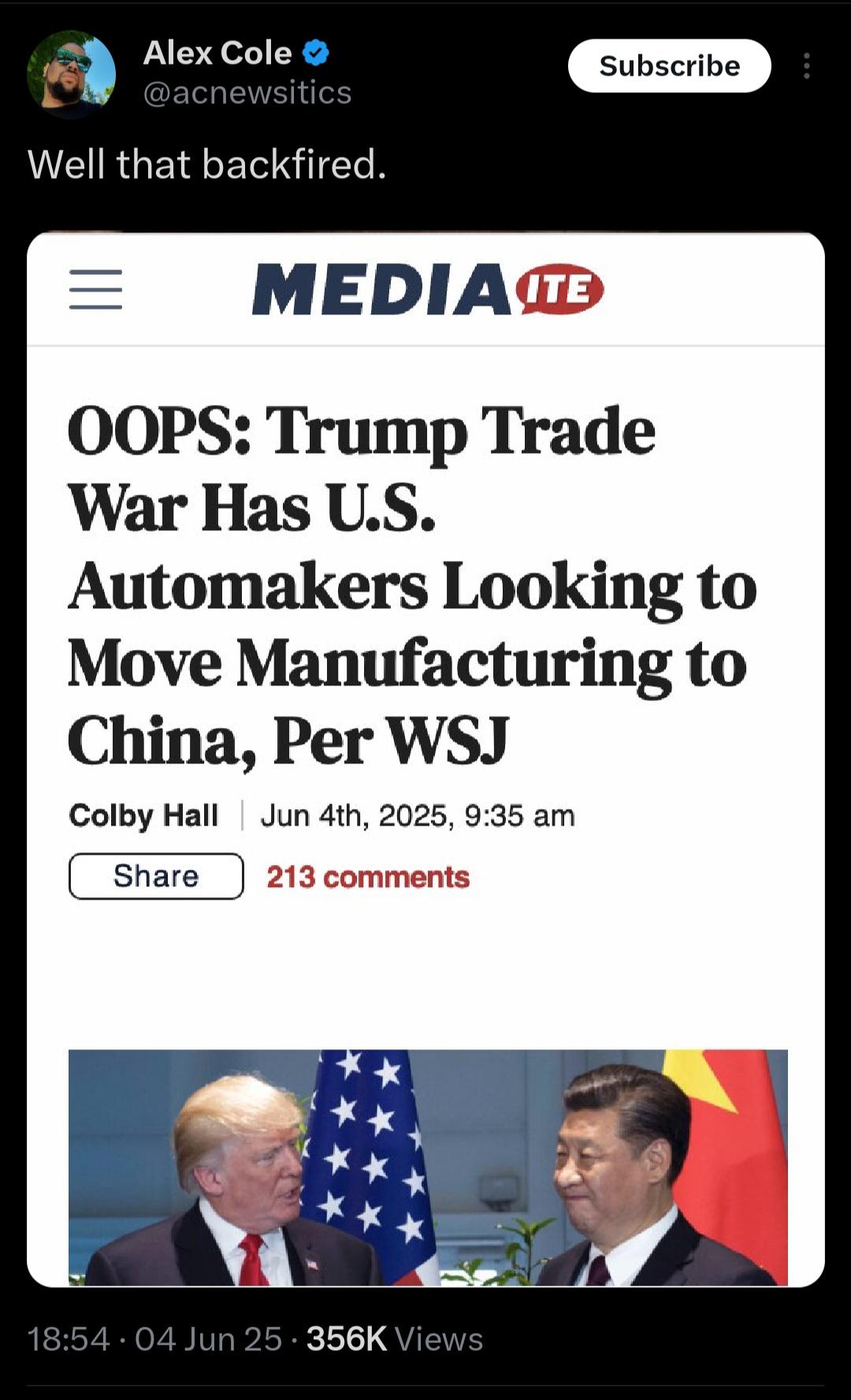Open the Mediaite article image
851x1400 pixels.
[425, 759]
